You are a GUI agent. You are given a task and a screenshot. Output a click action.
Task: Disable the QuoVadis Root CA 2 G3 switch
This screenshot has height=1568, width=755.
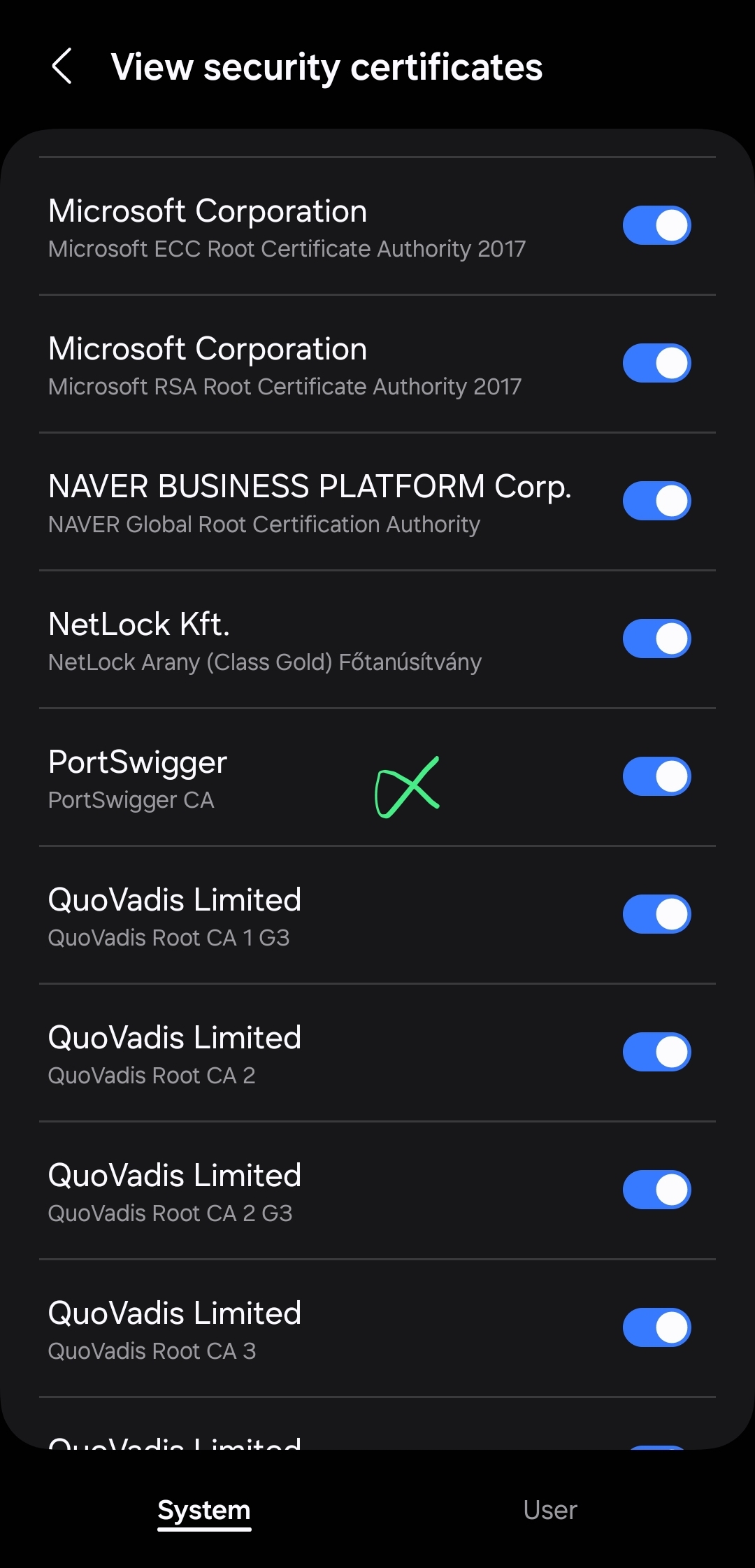click(657, 1190)
